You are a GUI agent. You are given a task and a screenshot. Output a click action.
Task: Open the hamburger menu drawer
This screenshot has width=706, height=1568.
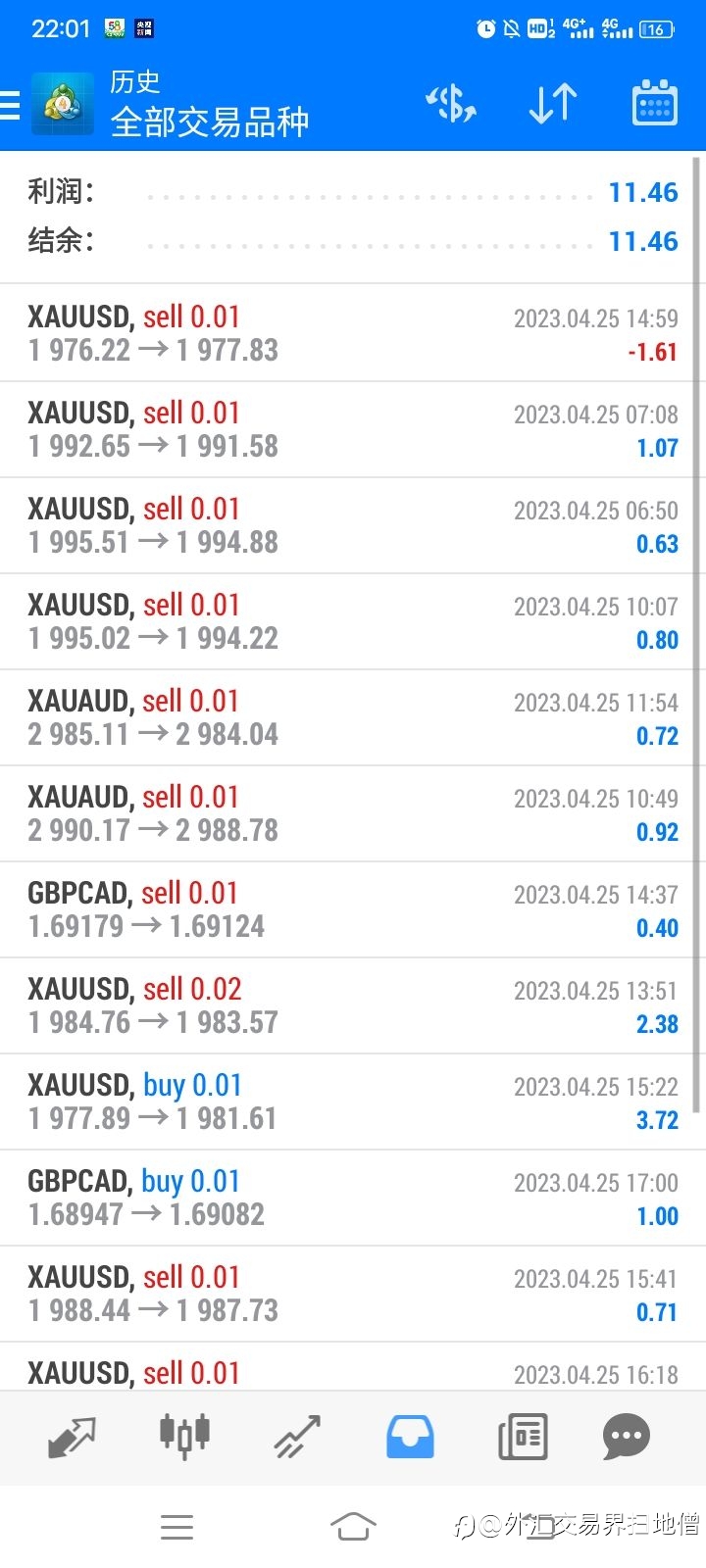click(x=10, y=104)
